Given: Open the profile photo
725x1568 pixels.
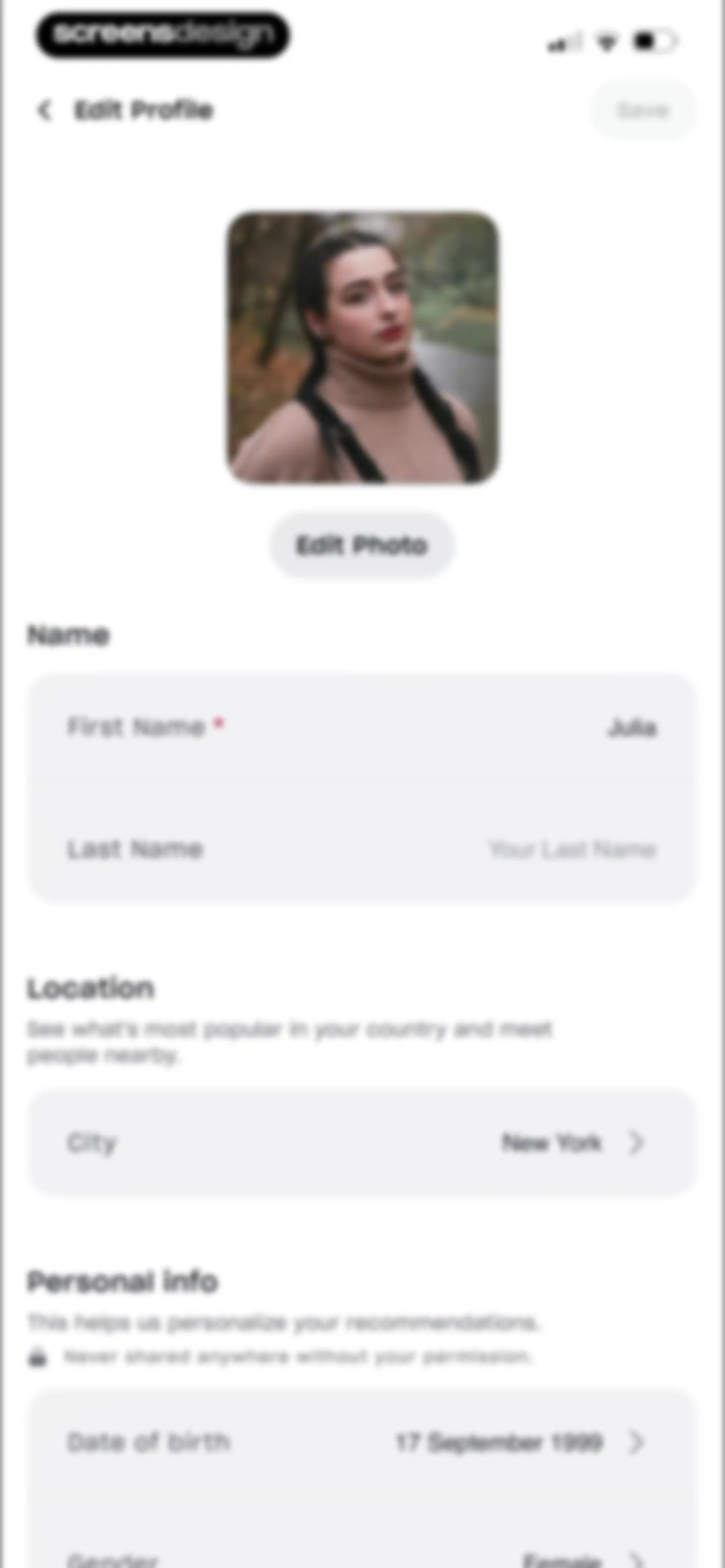Looking at the screenshot, I should click(363, 348).
